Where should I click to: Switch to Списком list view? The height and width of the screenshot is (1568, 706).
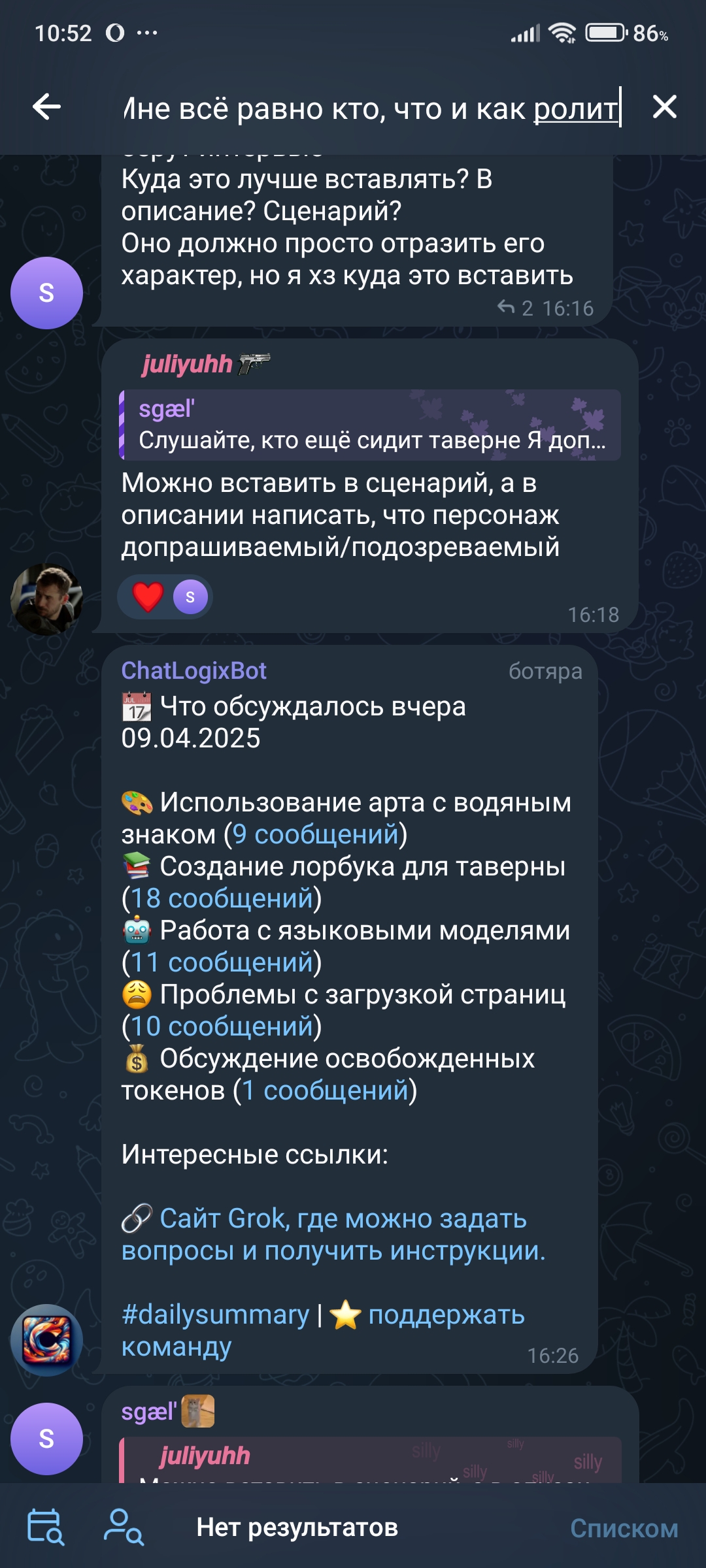point(624,1528)
